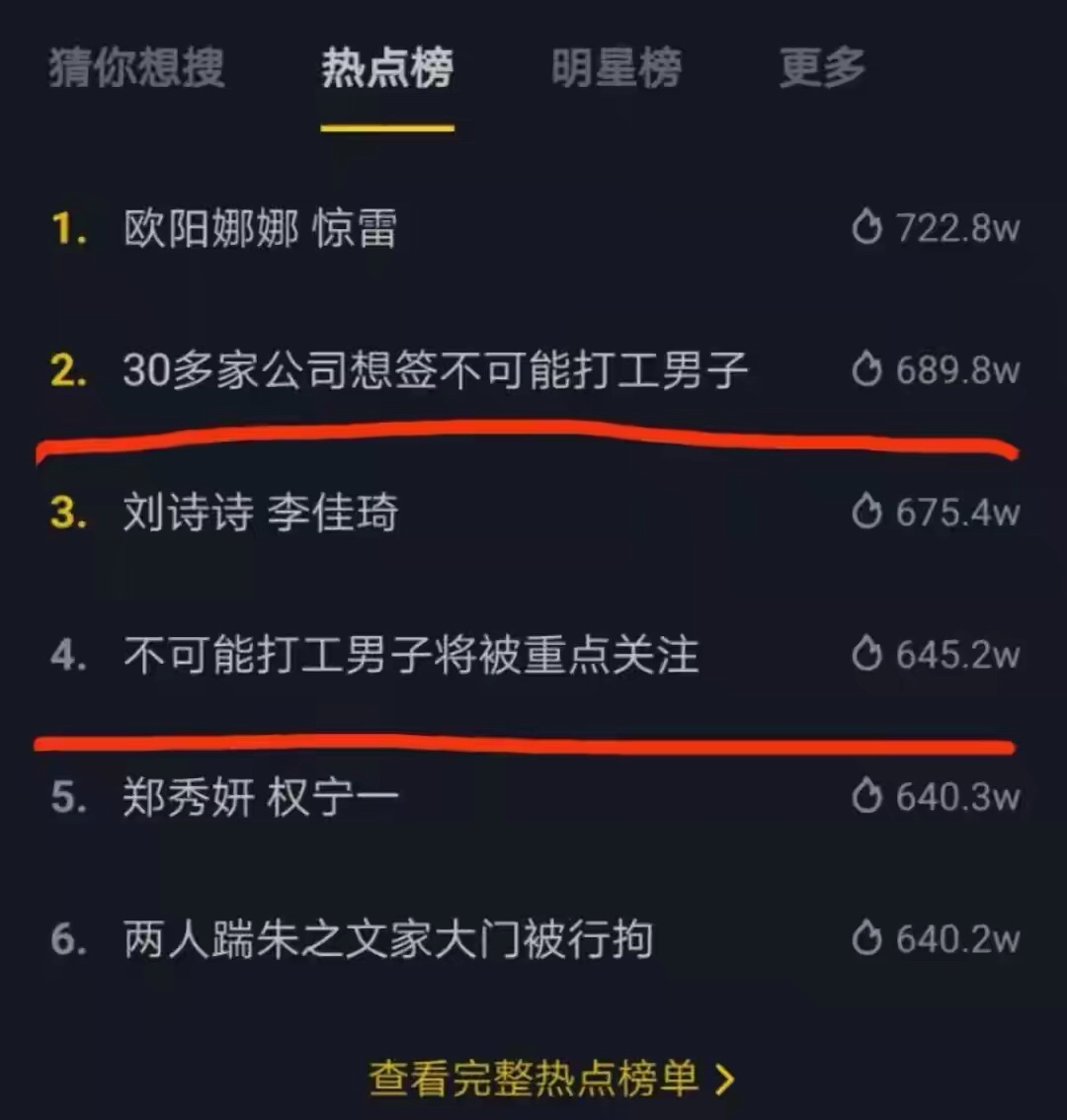The height and width of the screenshot is (1120, 1067).
Task: Select the flame icon next to 675.4w
Action: coord(867,513)
